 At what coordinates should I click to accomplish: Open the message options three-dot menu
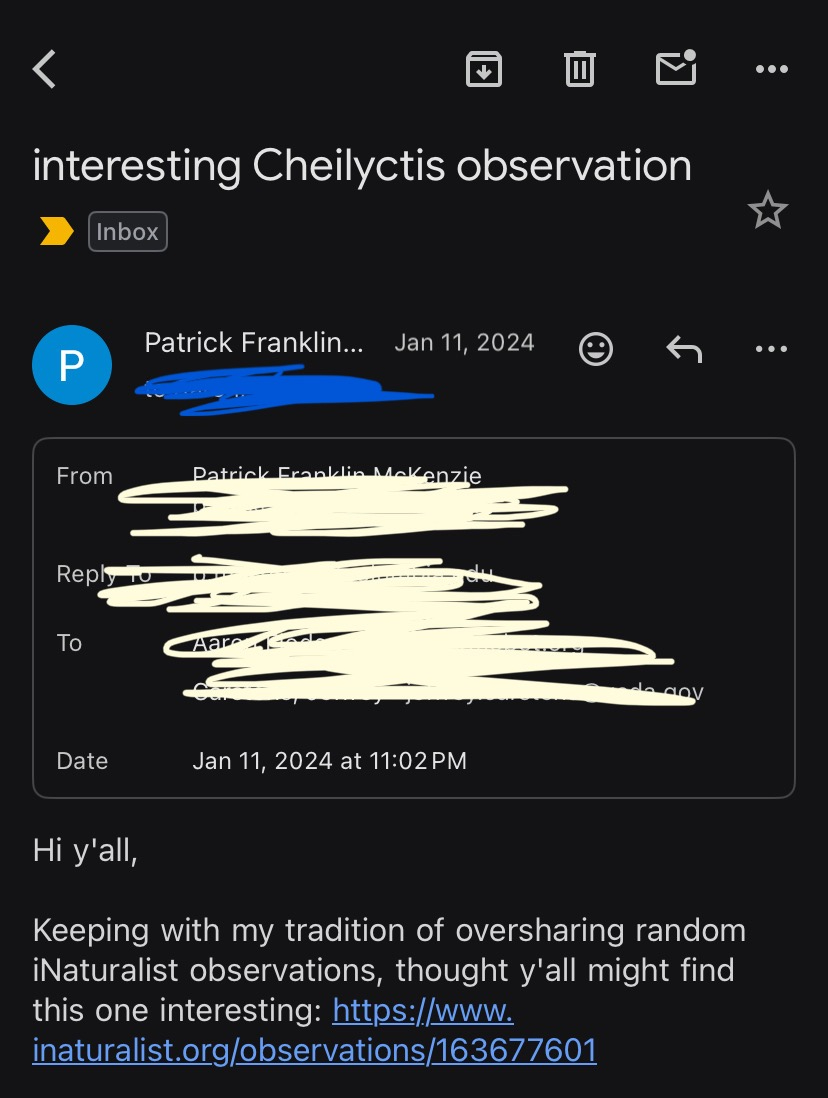[771, 349]
